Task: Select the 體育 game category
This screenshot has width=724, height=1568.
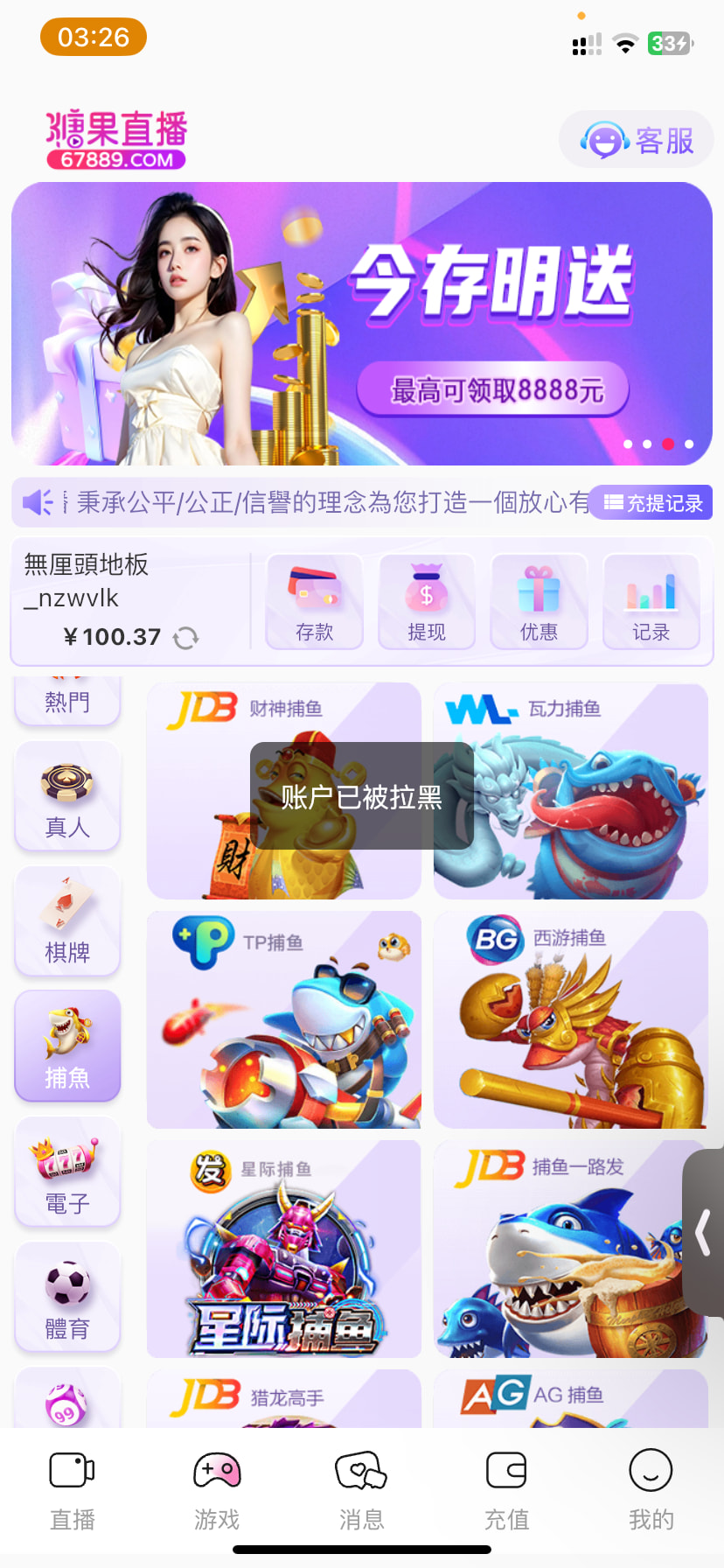Action: pyautogui.click(x=67, y=1298)
